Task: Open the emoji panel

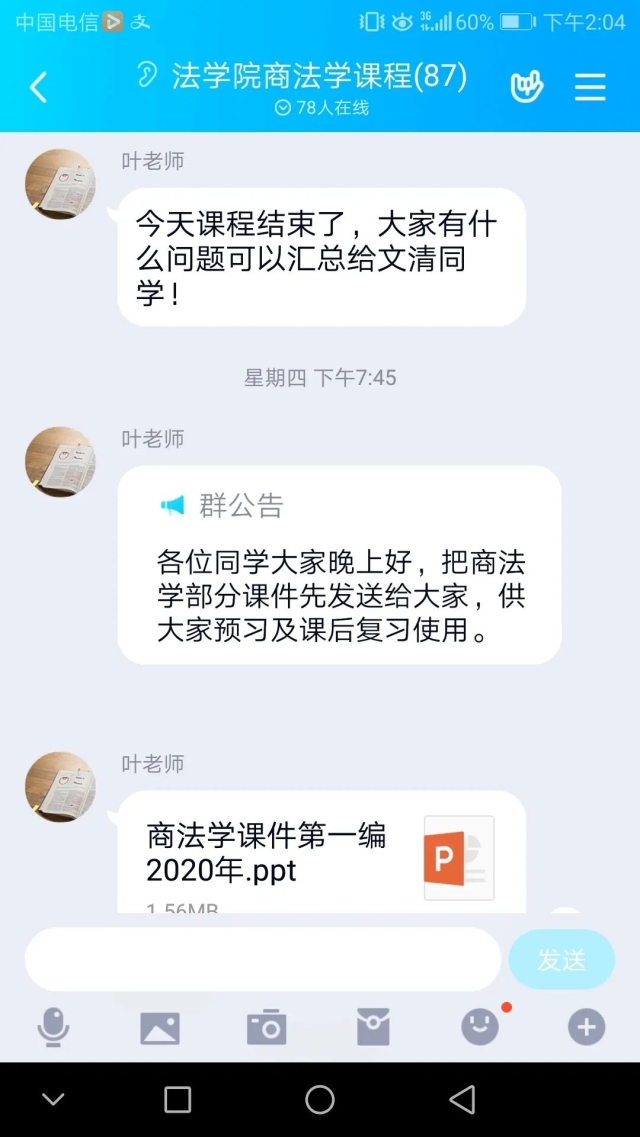Action: 480,1027
